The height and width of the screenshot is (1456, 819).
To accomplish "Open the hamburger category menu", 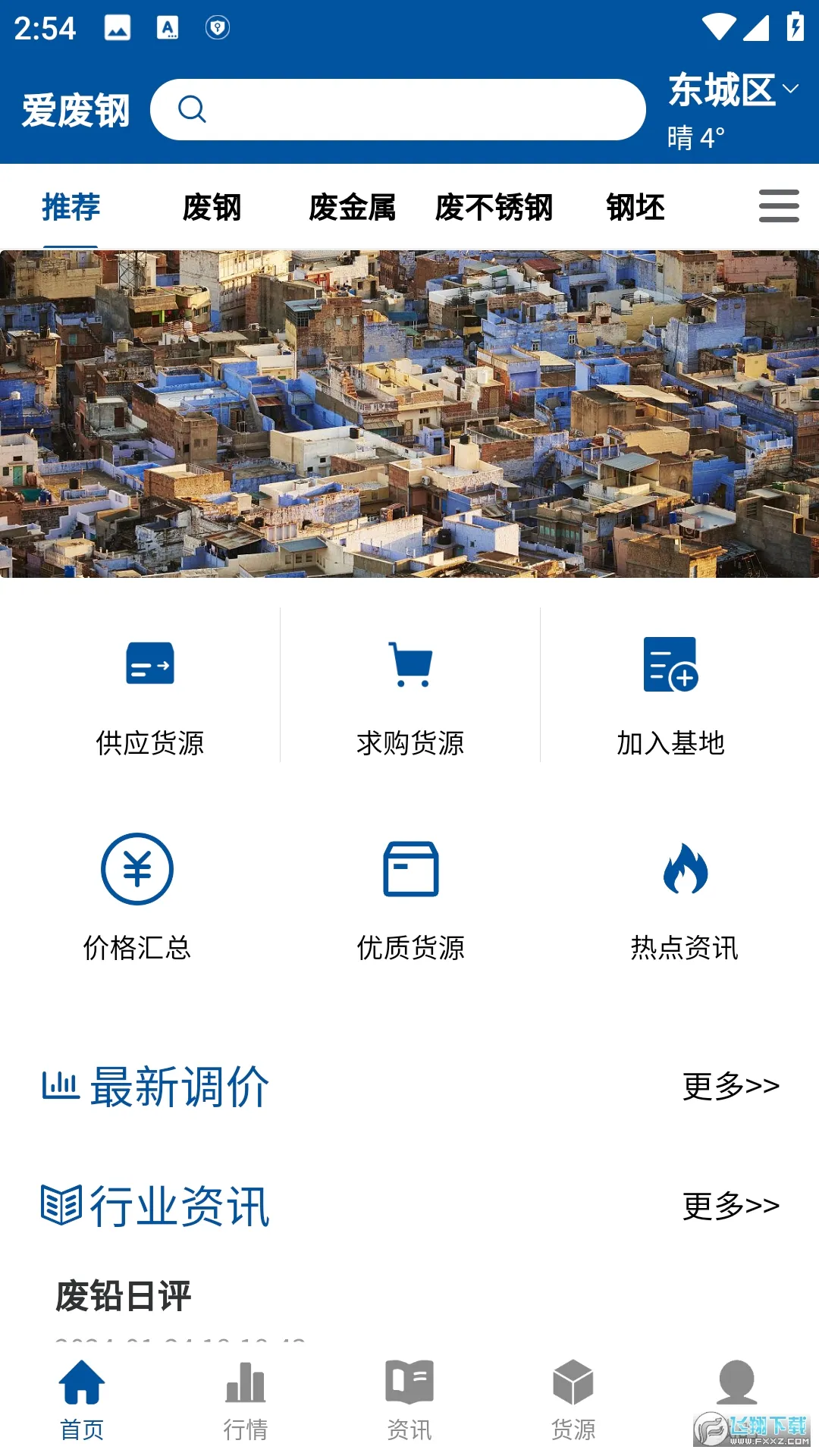I will (779, 206).
